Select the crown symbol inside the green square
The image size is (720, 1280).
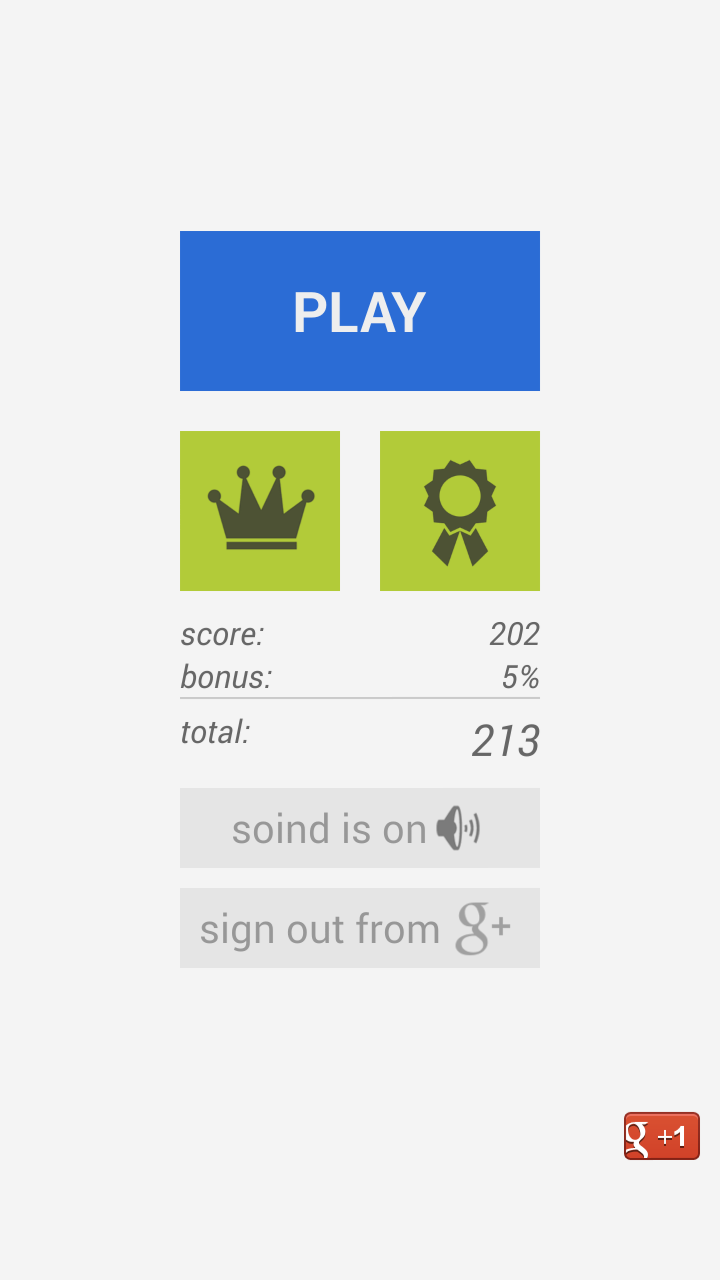259,510
